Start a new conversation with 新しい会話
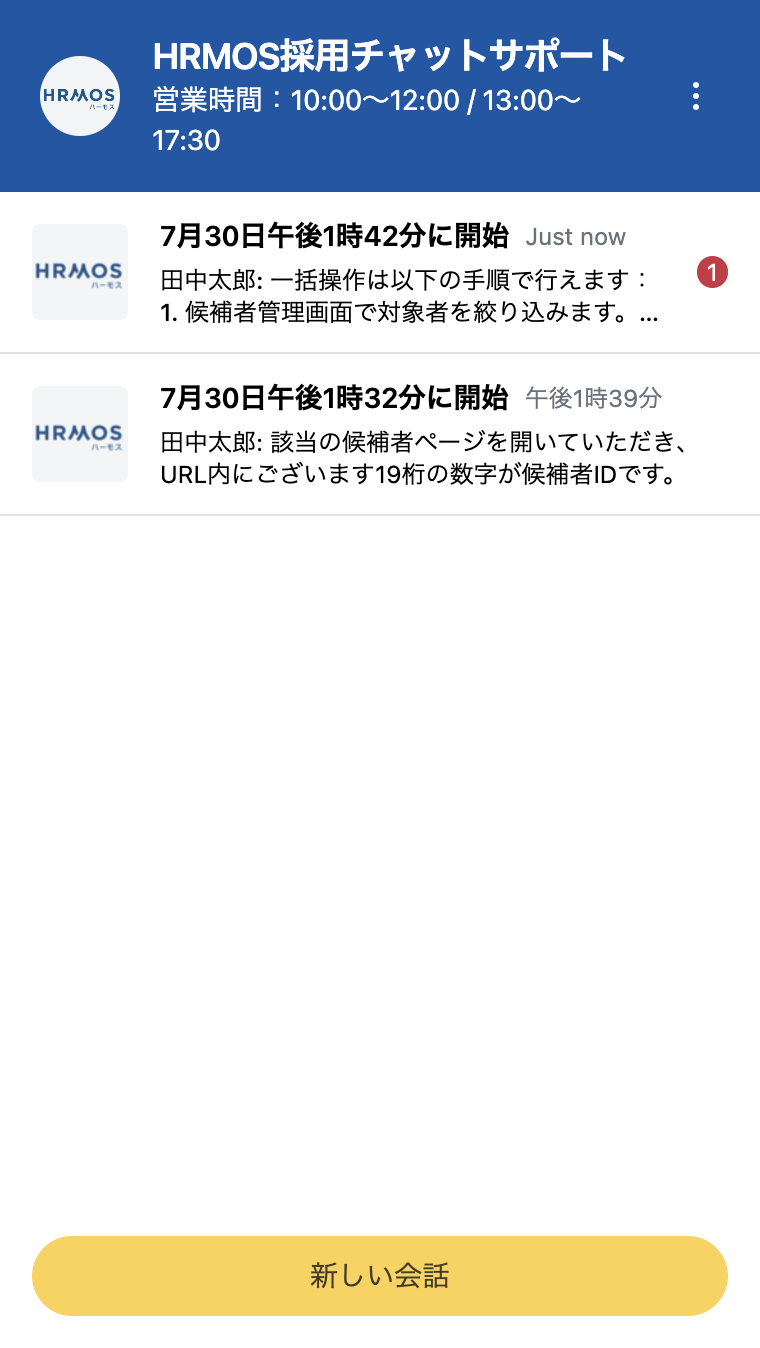Viewport: 760px width, 1348px height. pos(380,1275)
